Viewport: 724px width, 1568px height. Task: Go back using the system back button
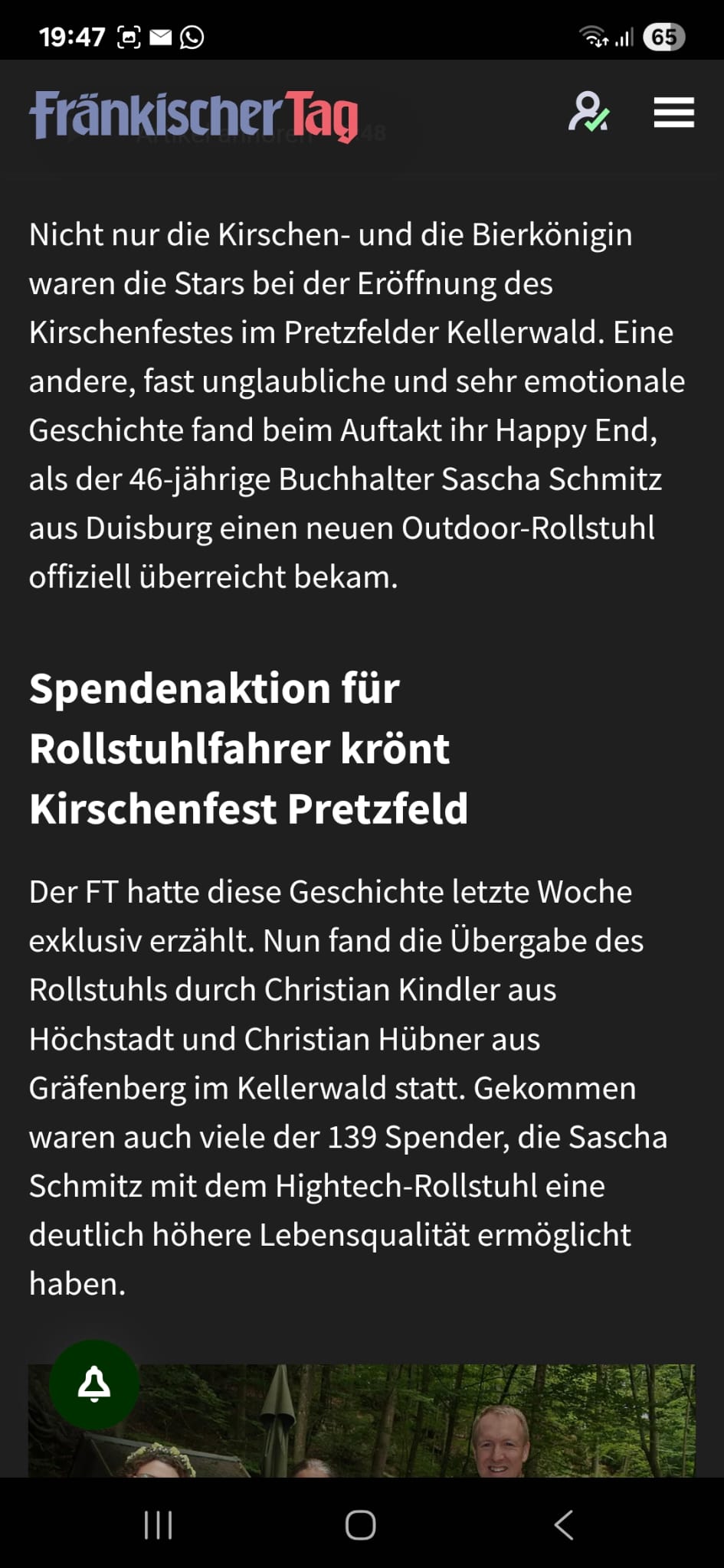coord(564,1525)
